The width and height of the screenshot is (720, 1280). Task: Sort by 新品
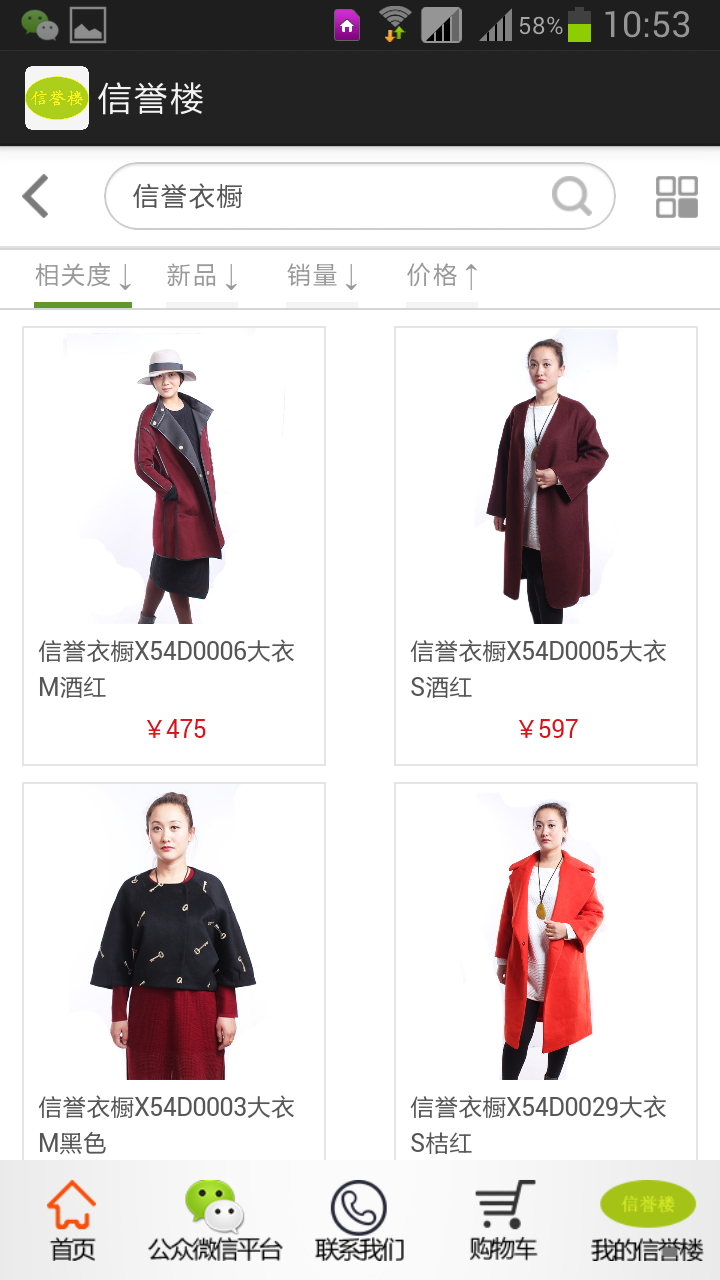(202, 276)
